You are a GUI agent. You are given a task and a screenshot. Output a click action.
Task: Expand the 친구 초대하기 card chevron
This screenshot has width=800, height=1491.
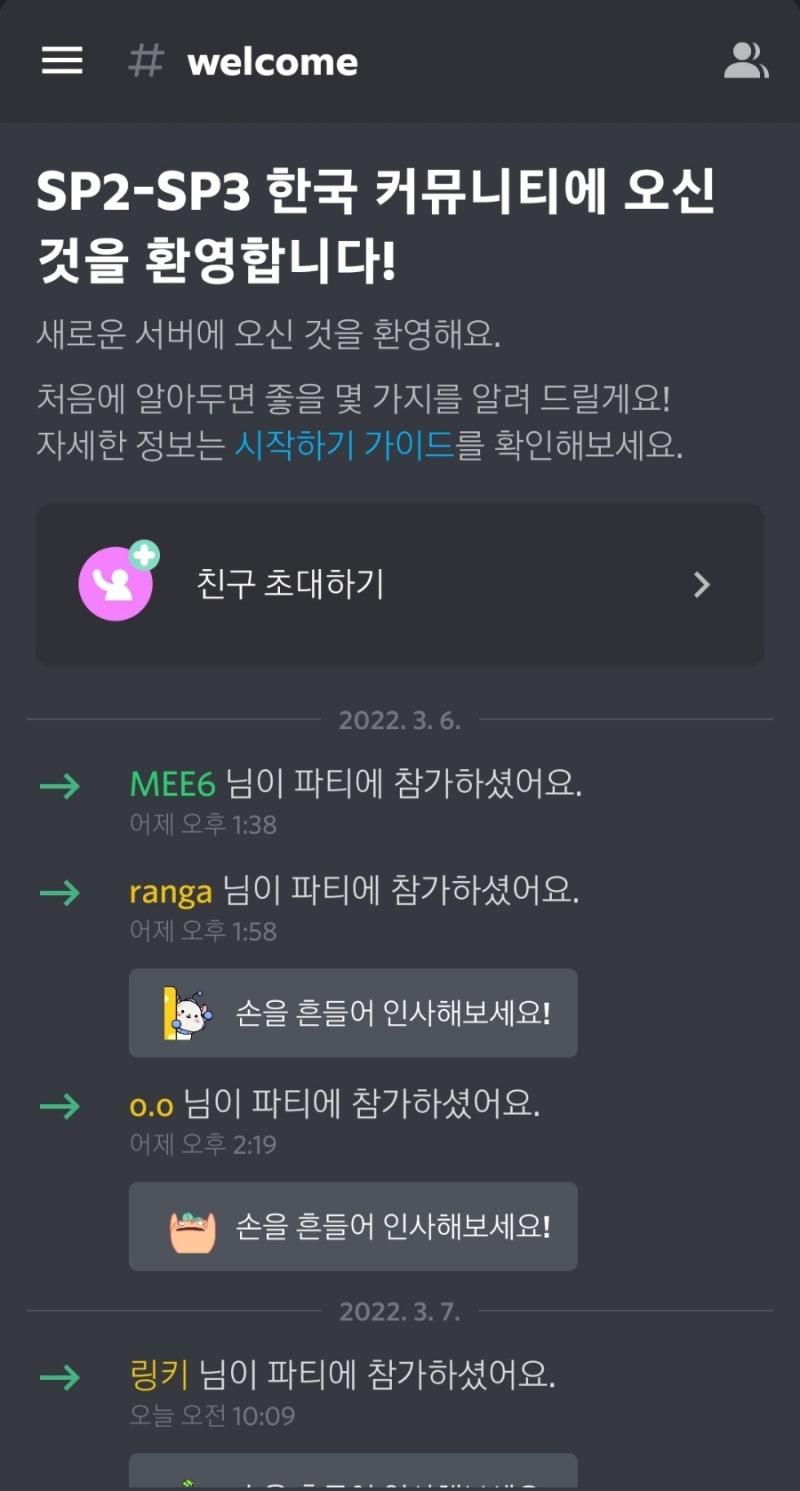coord(702,585)
